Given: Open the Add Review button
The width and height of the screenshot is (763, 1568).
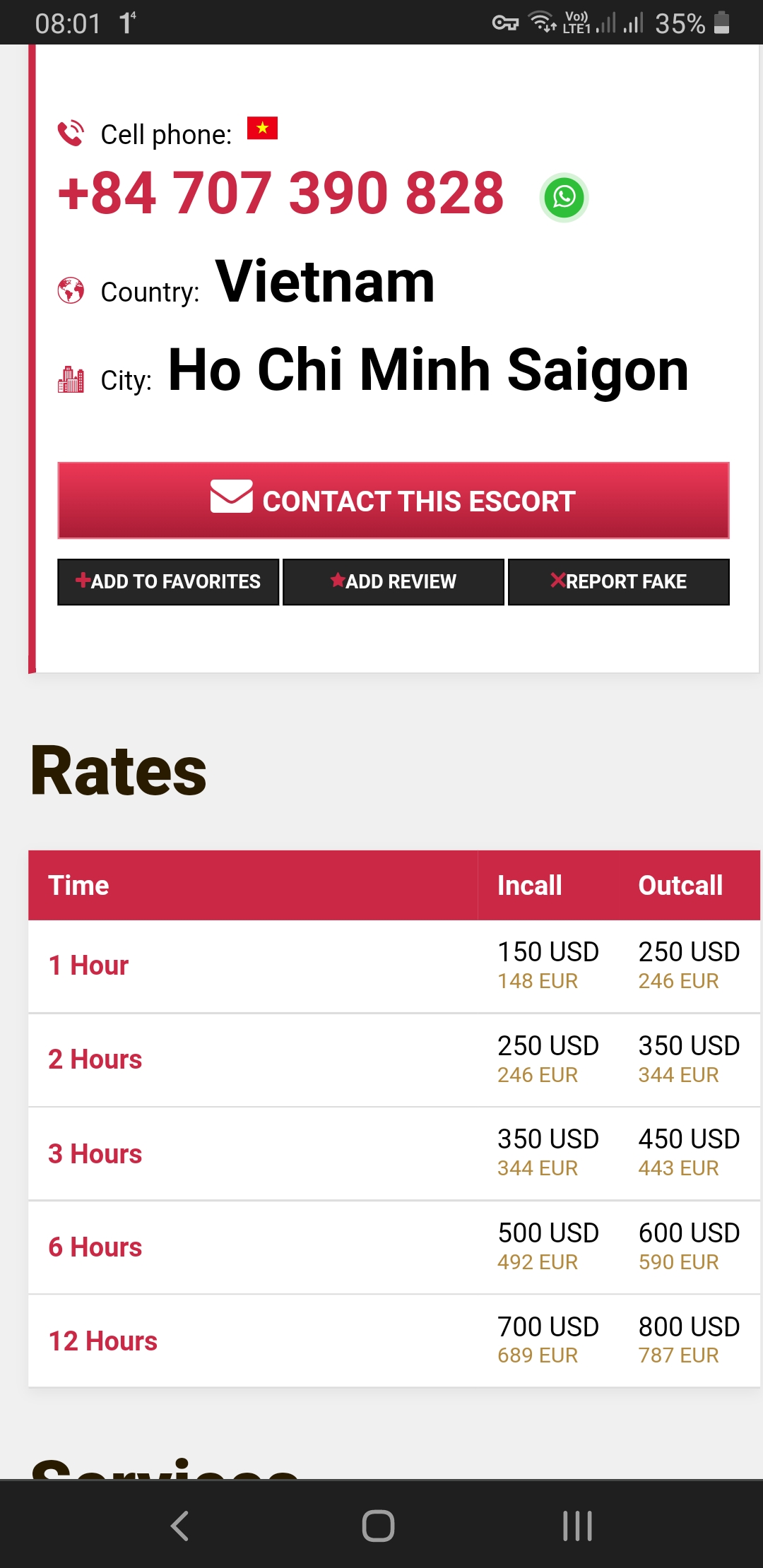Looking at the screenshot, I should pos(394,582).
